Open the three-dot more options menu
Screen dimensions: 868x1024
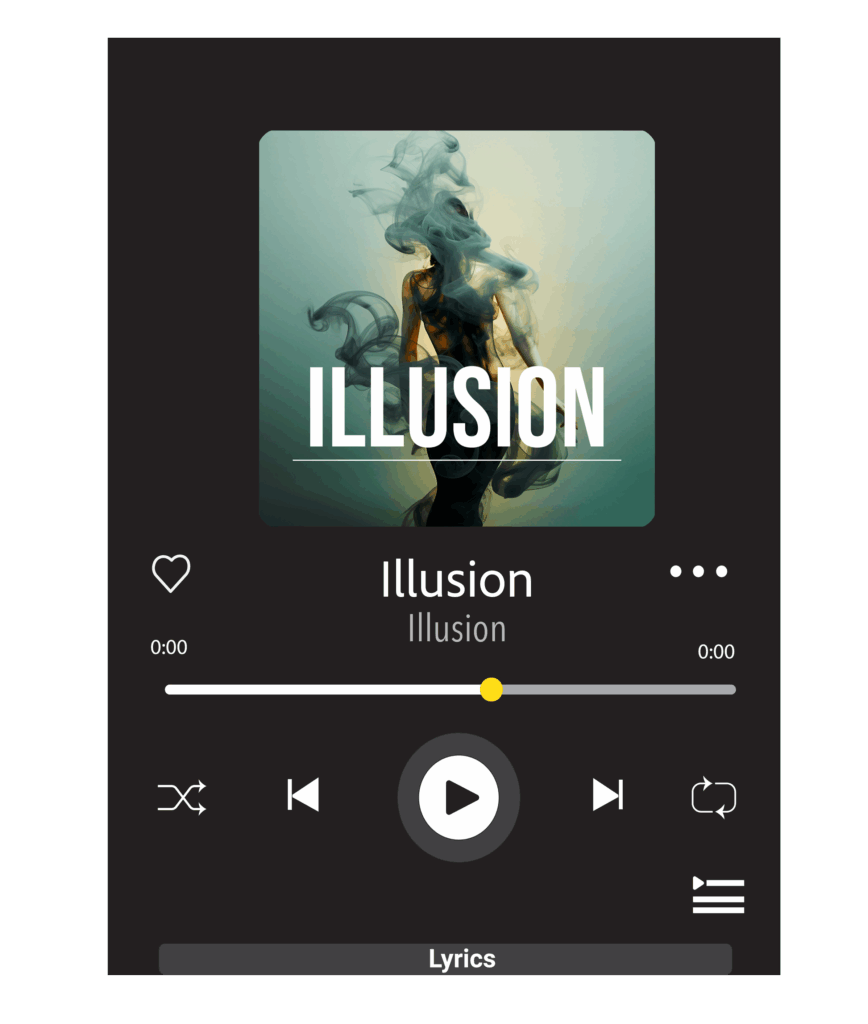coord(699,572)
